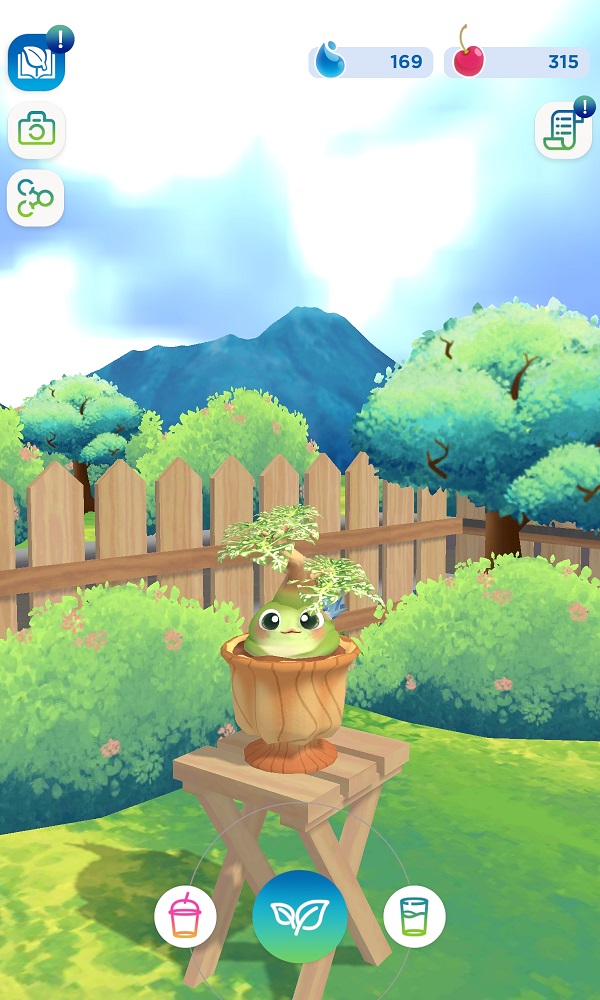
Task: Open the quest scroll list
Action: coord(562,130)
